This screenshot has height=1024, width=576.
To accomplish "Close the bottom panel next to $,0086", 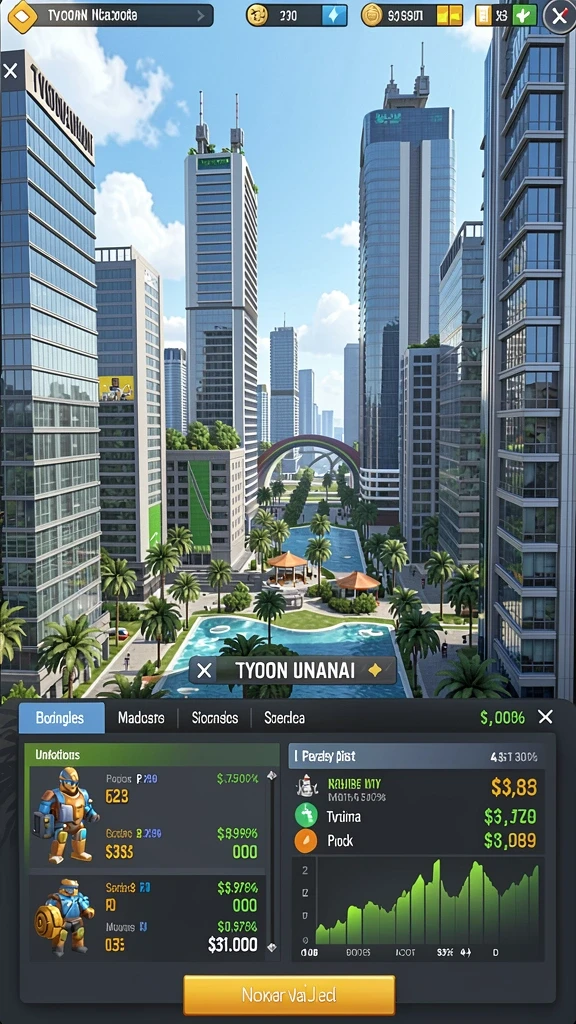I will pos(545,717).
